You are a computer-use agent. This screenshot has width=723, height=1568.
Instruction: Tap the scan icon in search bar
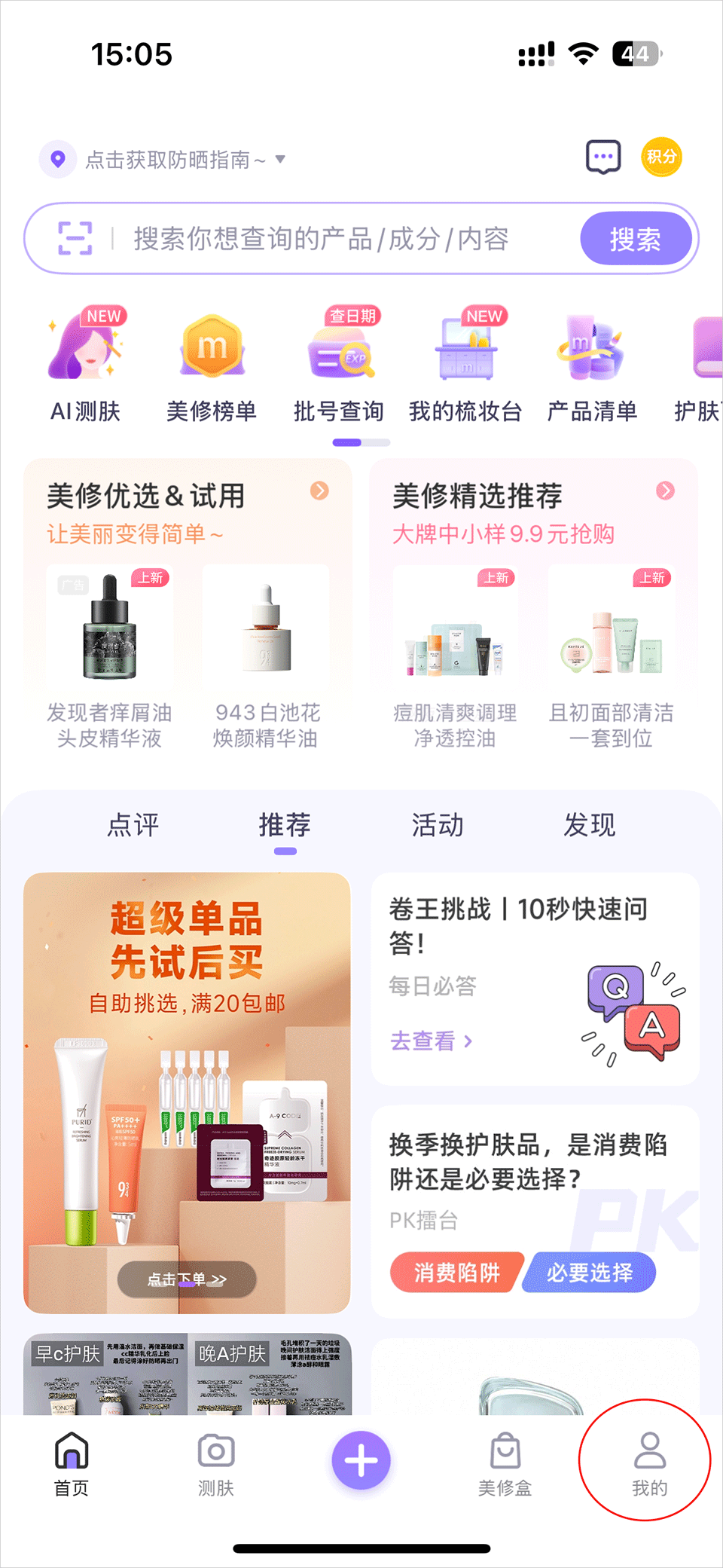(75, 239)
